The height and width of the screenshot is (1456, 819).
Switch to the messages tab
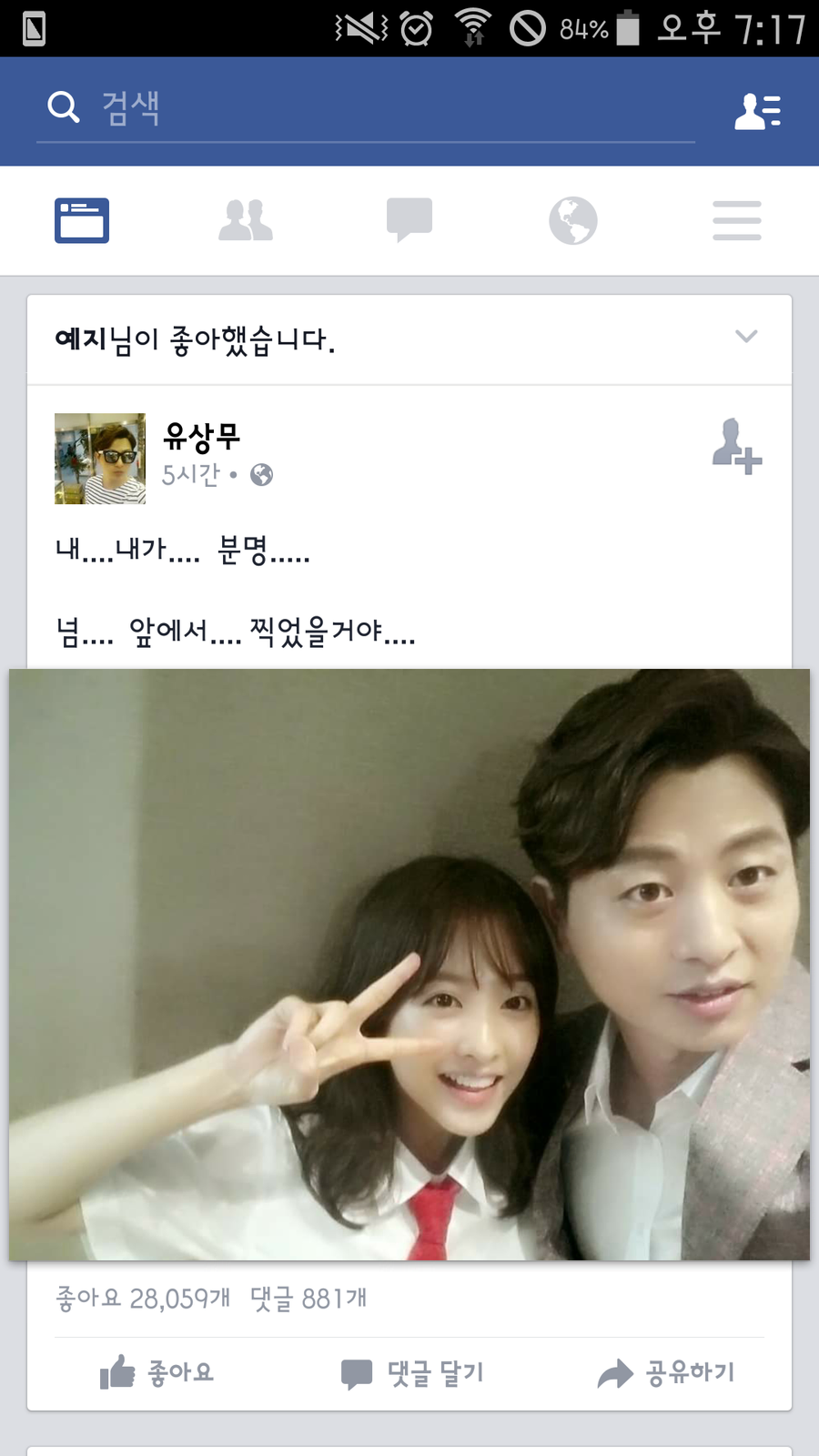click(x=409, y=220)
